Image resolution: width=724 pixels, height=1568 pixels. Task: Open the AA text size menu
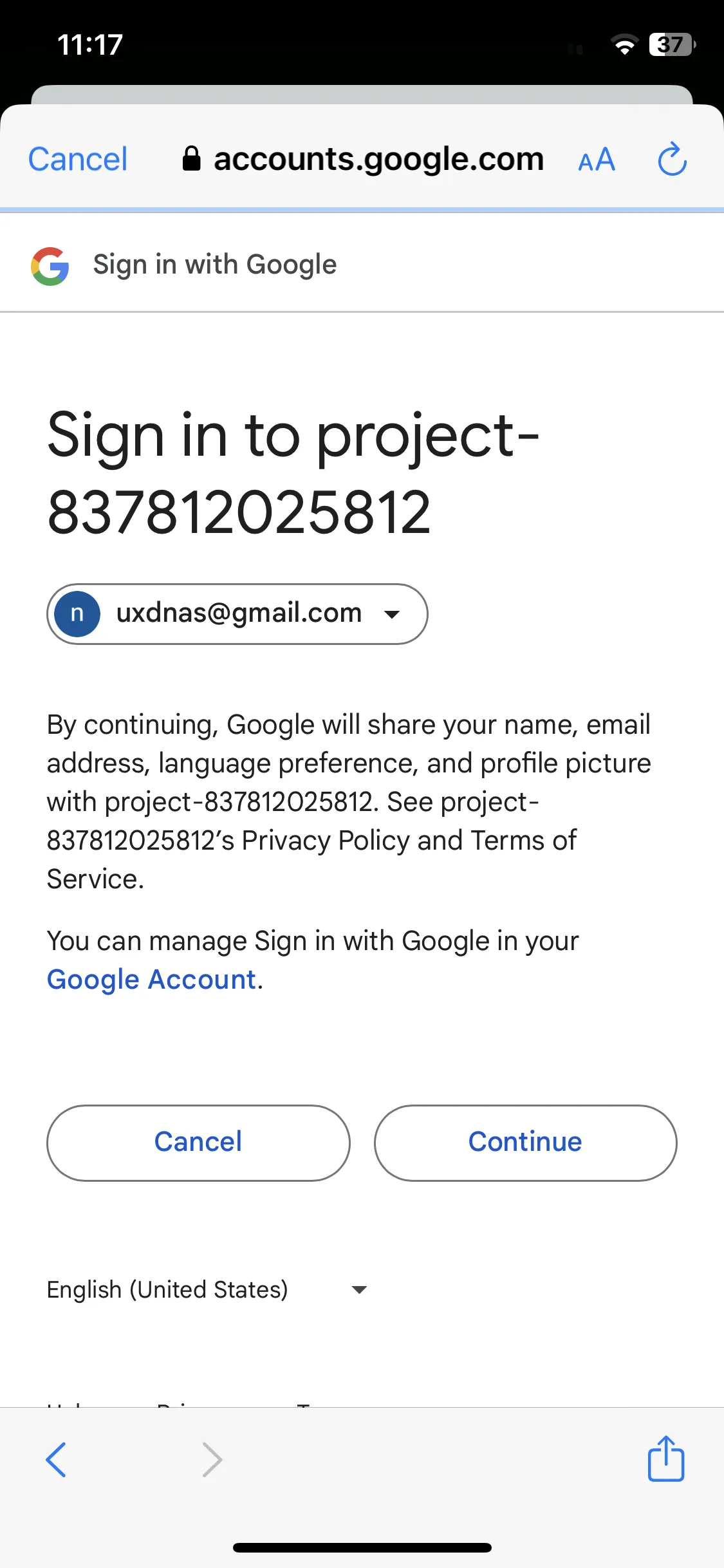click(597, 160)
